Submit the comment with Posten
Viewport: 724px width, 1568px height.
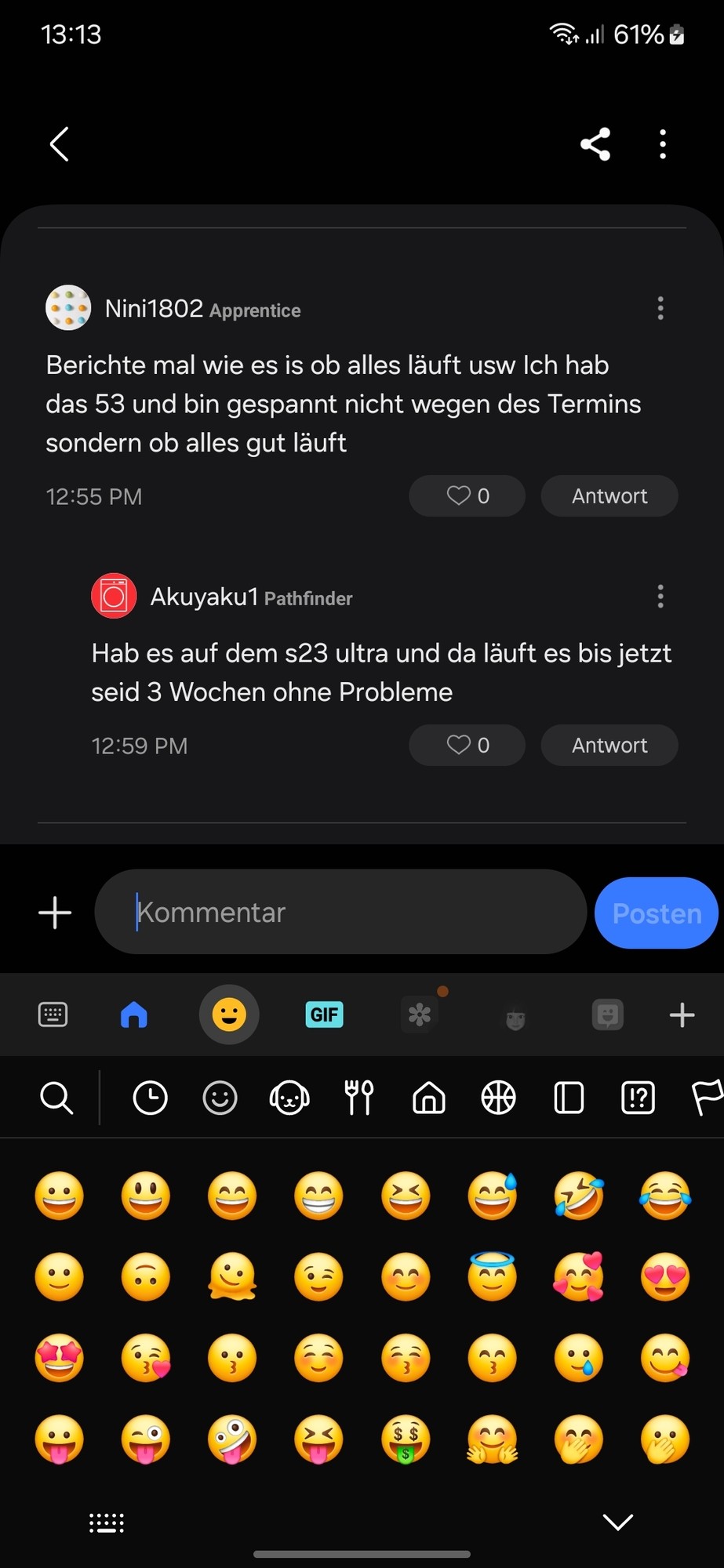point(656,913)
